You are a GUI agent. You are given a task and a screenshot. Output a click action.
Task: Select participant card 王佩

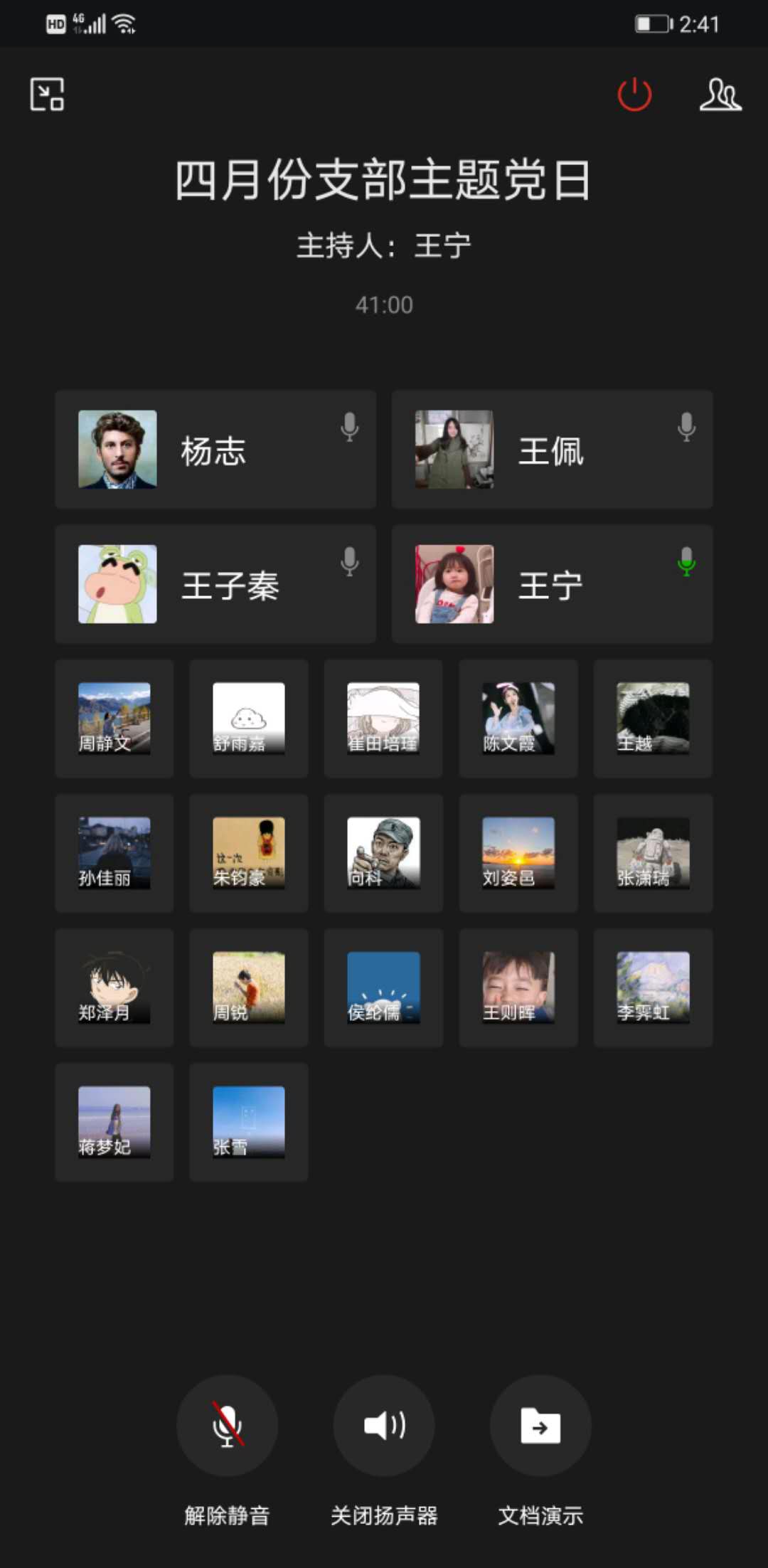tap(552, 449)
